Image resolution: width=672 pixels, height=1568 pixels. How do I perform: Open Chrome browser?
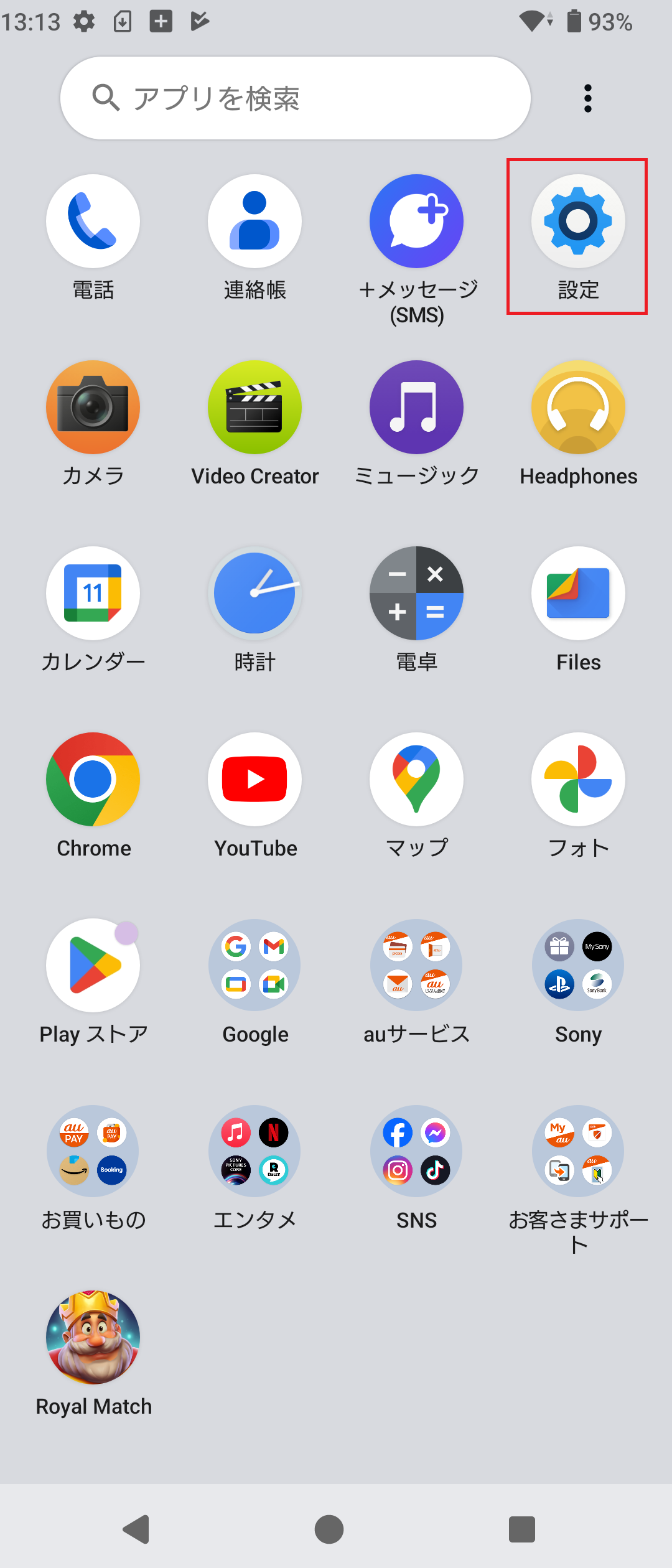(x=93, y=779)
